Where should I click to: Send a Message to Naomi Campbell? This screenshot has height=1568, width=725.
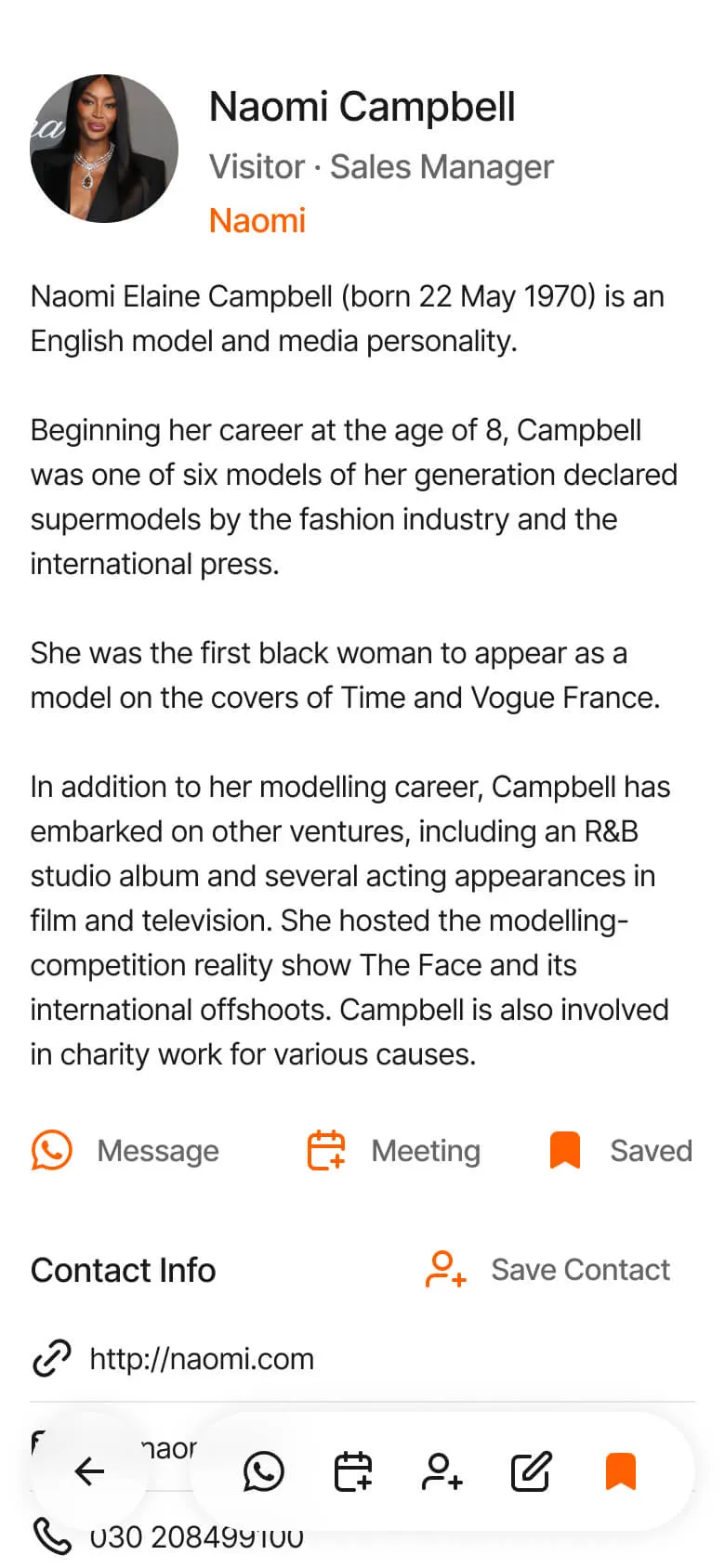click(126, 1151)
